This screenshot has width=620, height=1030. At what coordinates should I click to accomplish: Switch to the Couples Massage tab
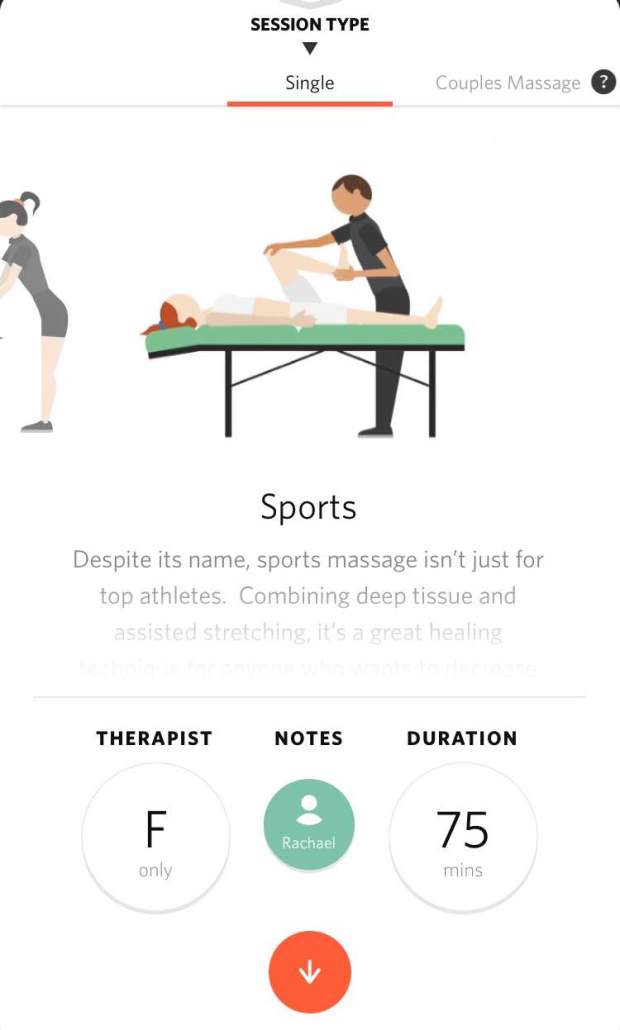[x=507, y=83]
